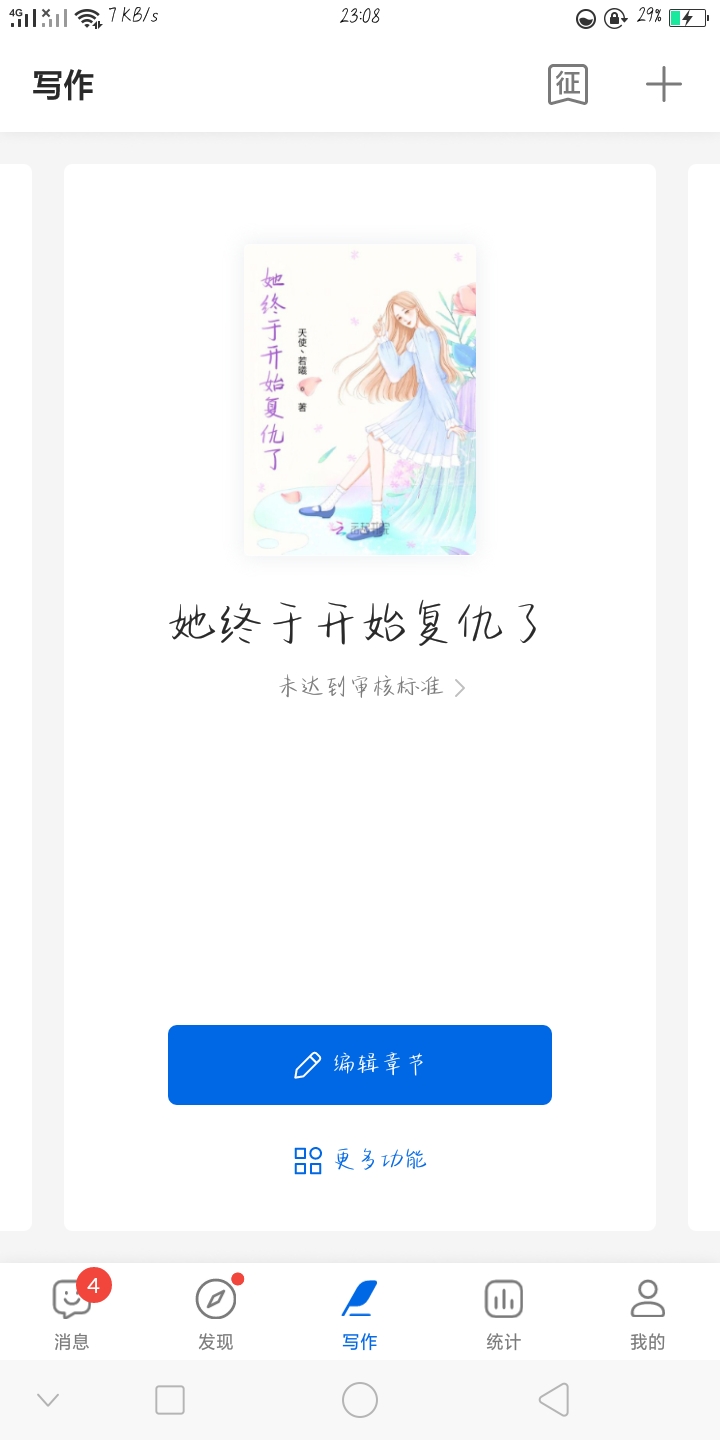Open 未达到审核标准 review status link
This screenshot has height=1440, width=720.
tap(372, 687)
